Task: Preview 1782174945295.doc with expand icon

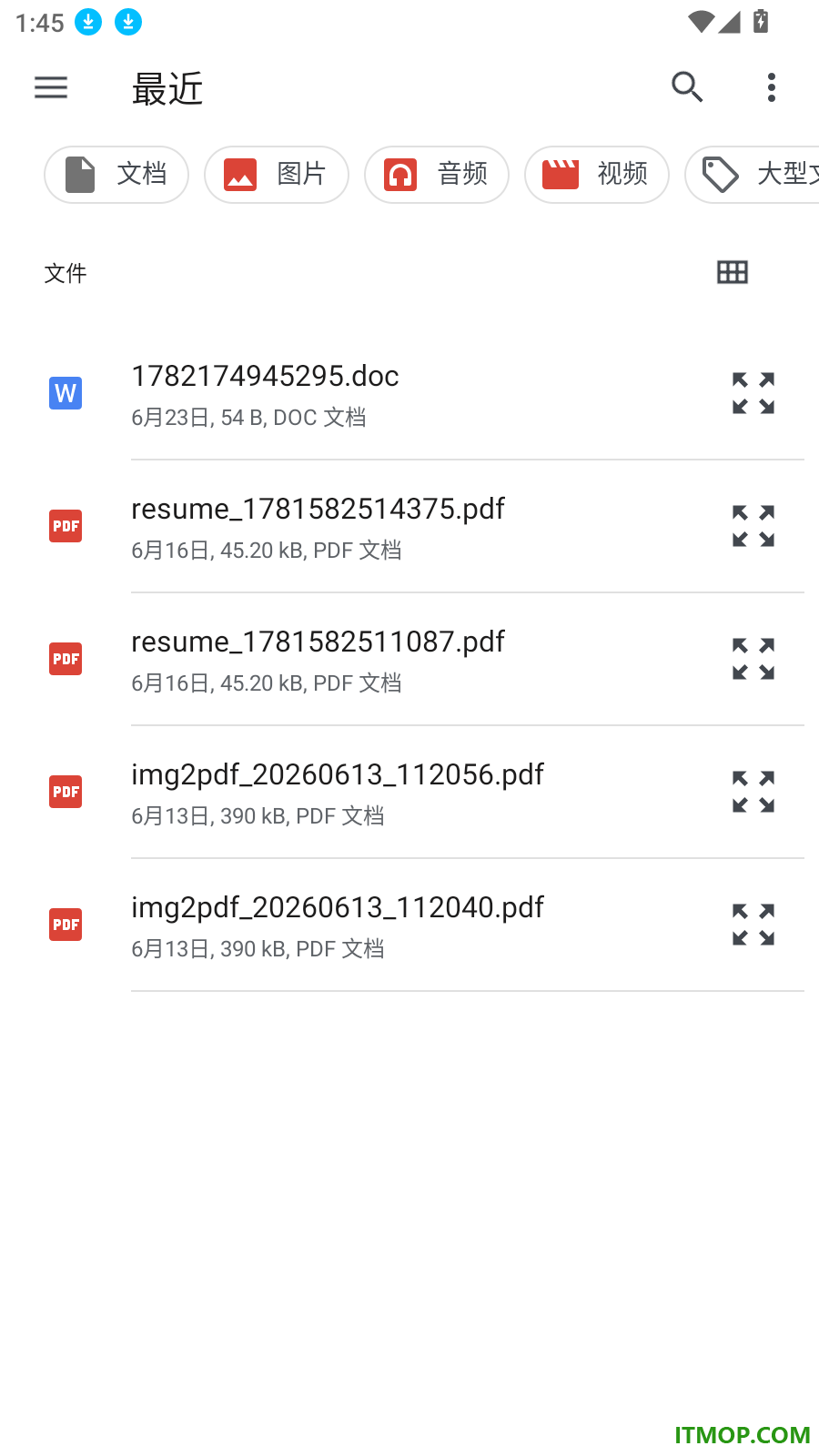Action: tap(753, 393)
